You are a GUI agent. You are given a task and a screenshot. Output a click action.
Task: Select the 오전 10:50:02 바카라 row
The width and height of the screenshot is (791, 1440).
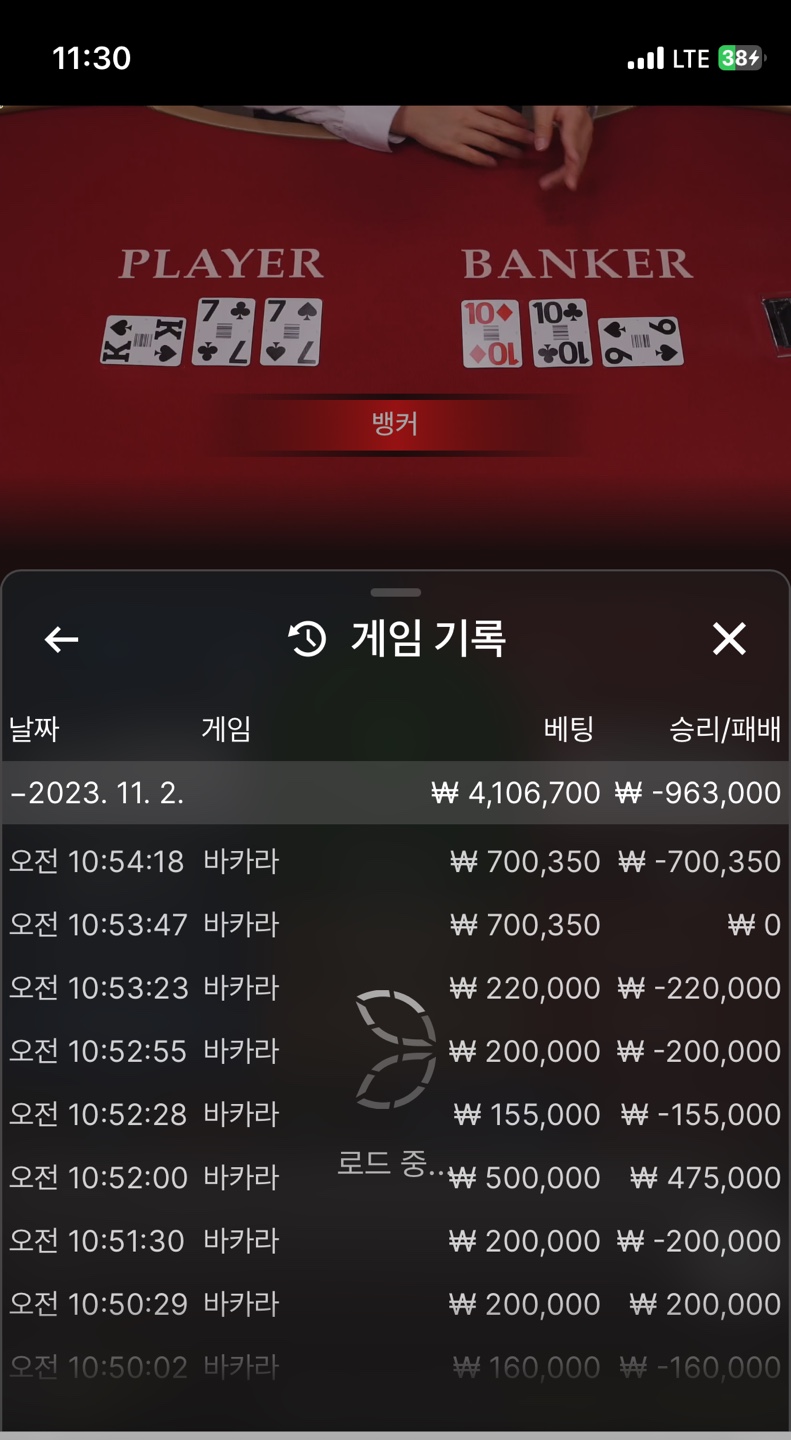[x=395, y=1366]
